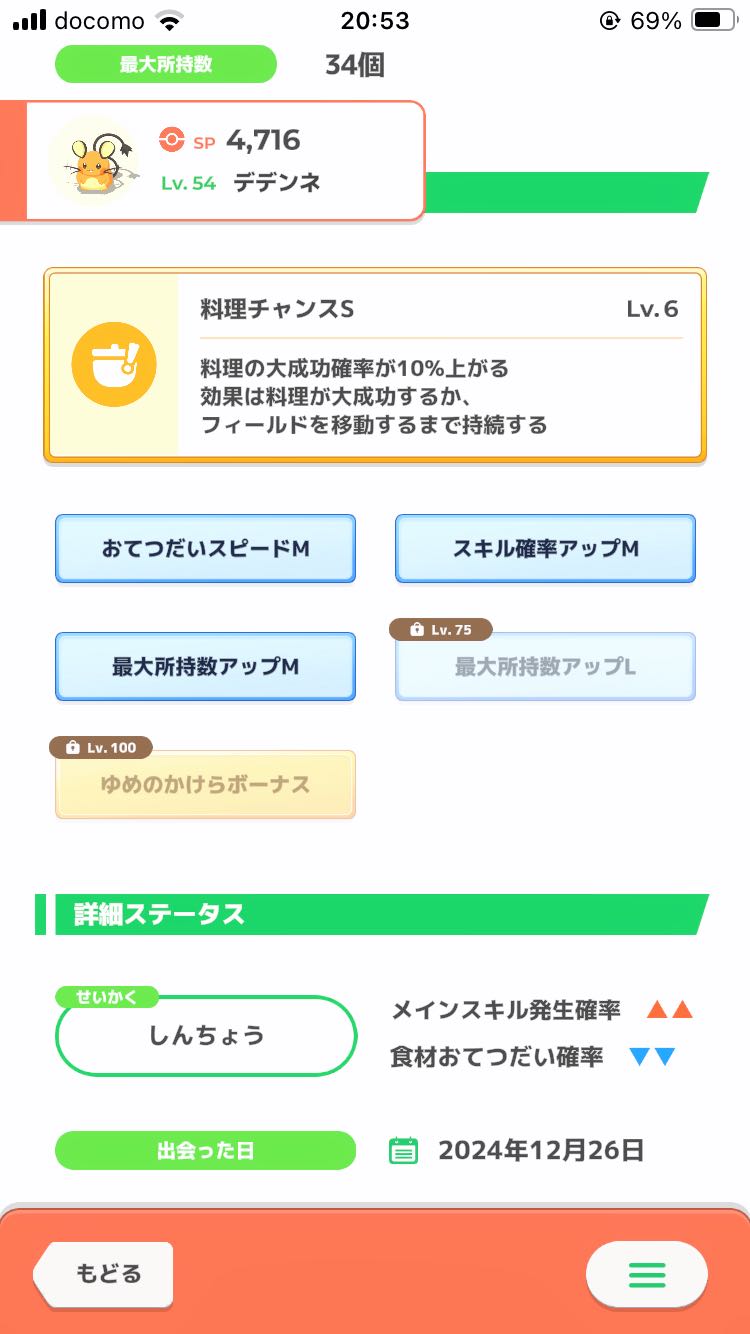This screenshot has width=750, height=1334.
Task: View the しんちょう nature details
Action: [x=206, y=1036]
